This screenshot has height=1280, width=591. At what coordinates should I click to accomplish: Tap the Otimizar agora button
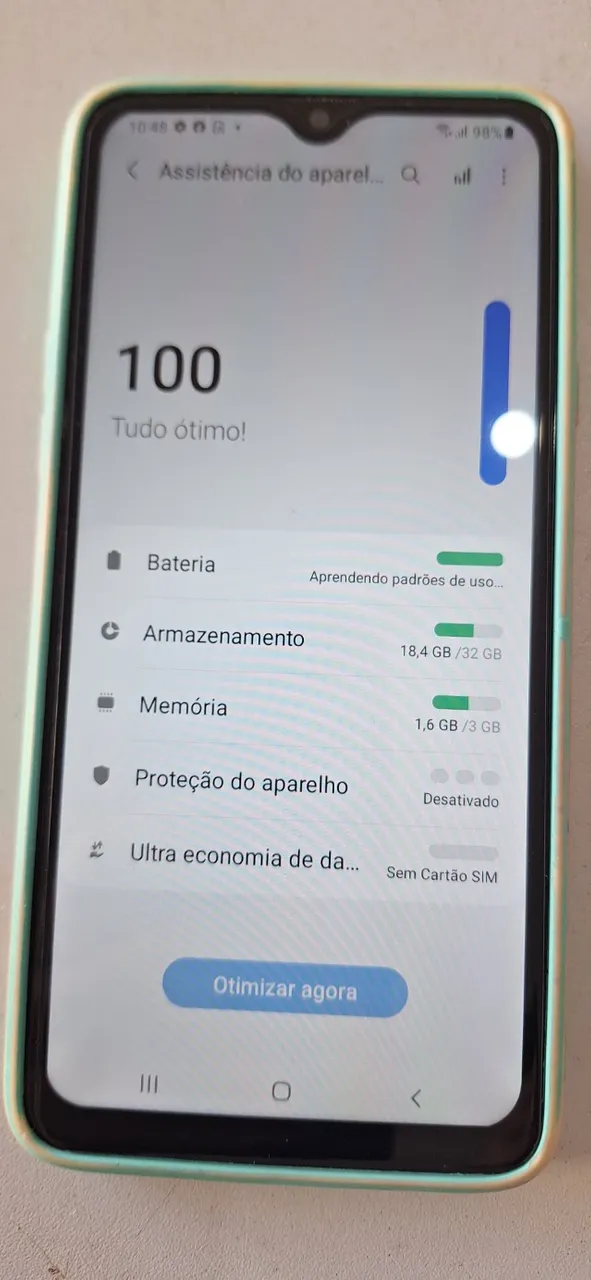[285, 989]
